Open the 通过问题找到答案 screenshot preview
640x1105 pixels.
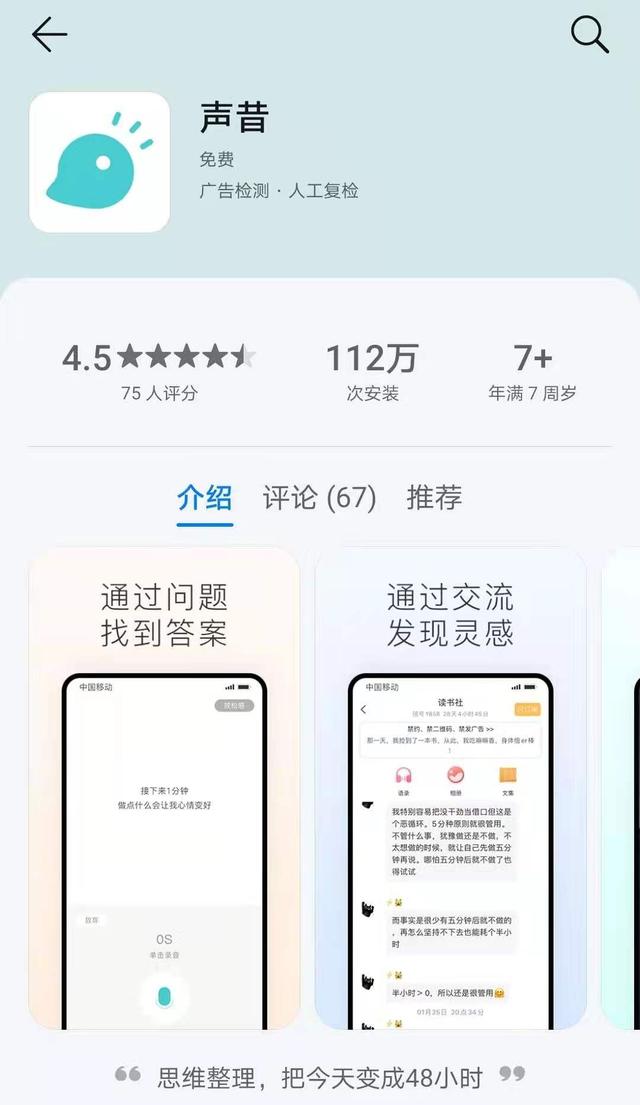click(x=164, y=788)
